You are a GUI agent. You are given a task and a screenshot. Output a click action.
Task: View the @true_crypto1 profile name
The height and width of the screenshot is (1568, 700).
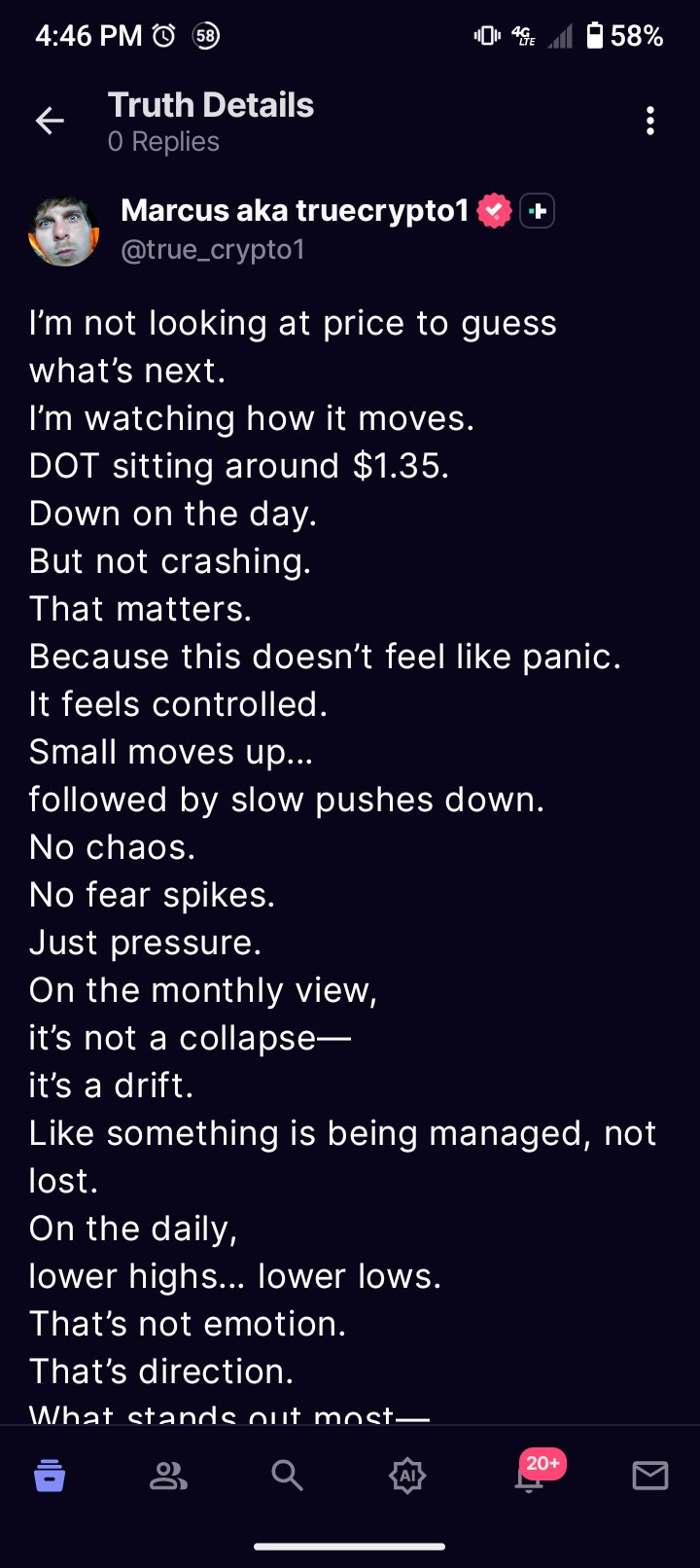[295, 211]
